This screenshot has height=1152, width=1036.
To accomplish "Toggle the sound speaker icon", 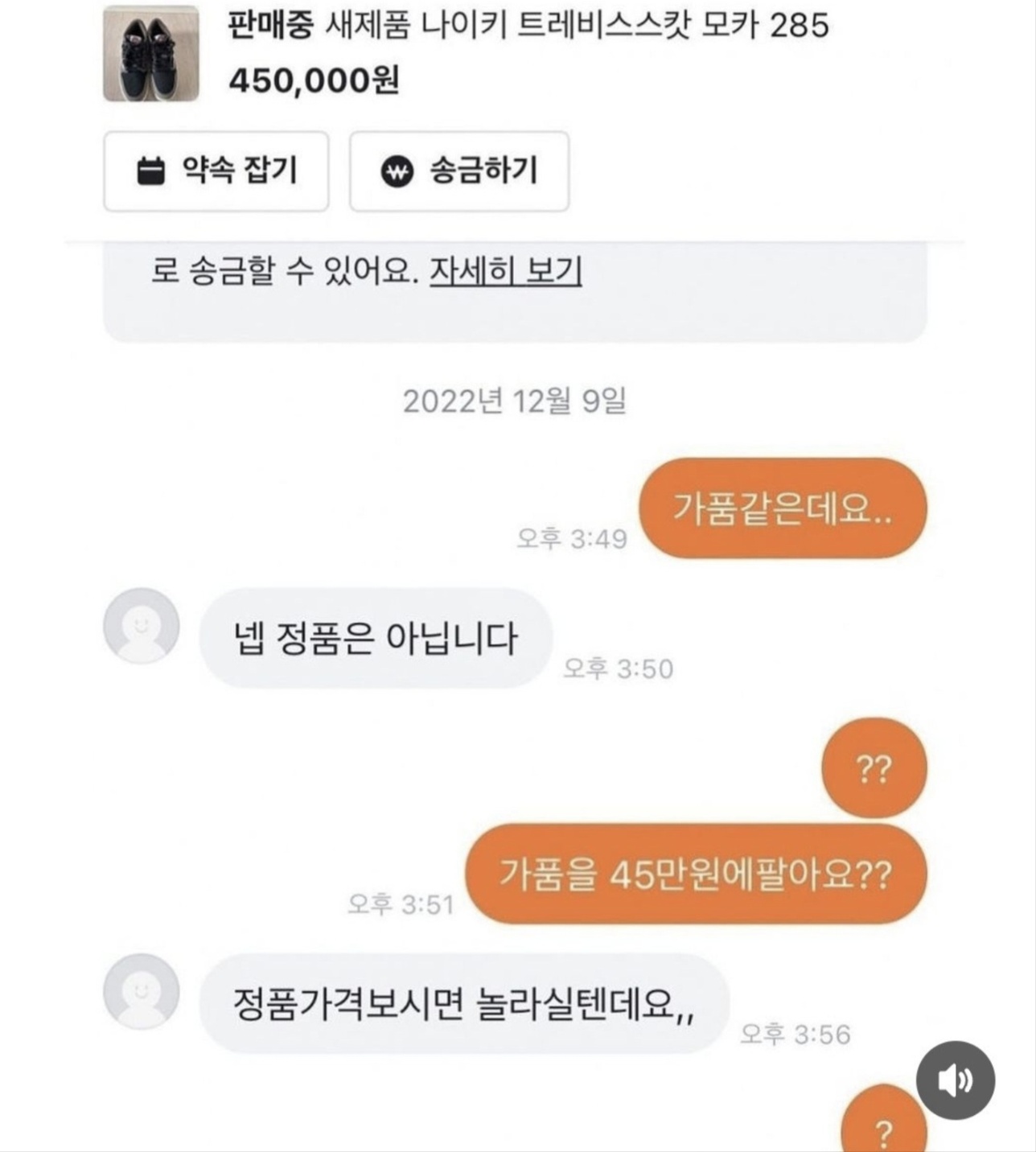I will pos(955,1080).
